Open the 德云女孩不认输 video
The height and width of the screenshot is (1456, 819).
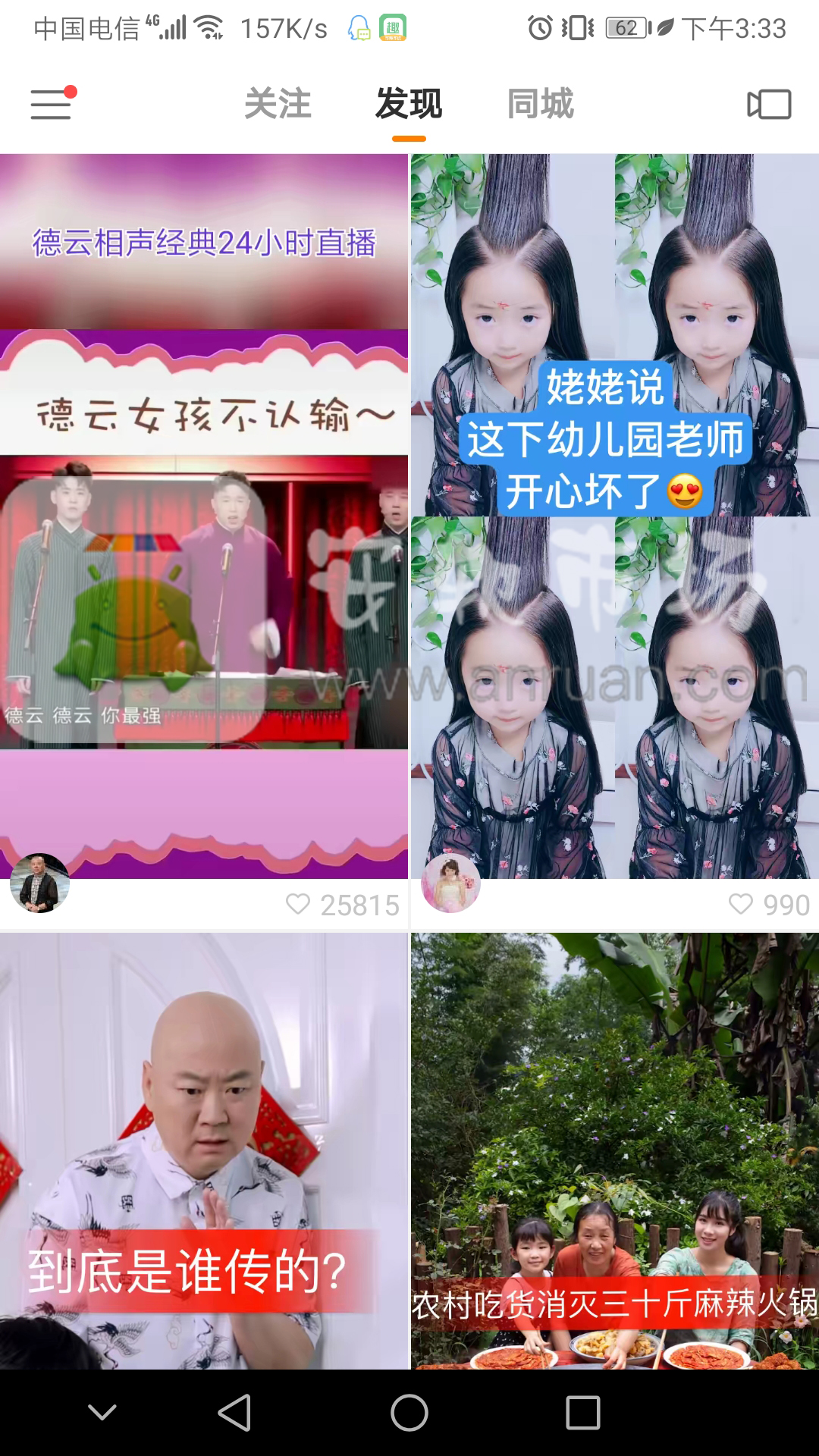pos(204,516)
